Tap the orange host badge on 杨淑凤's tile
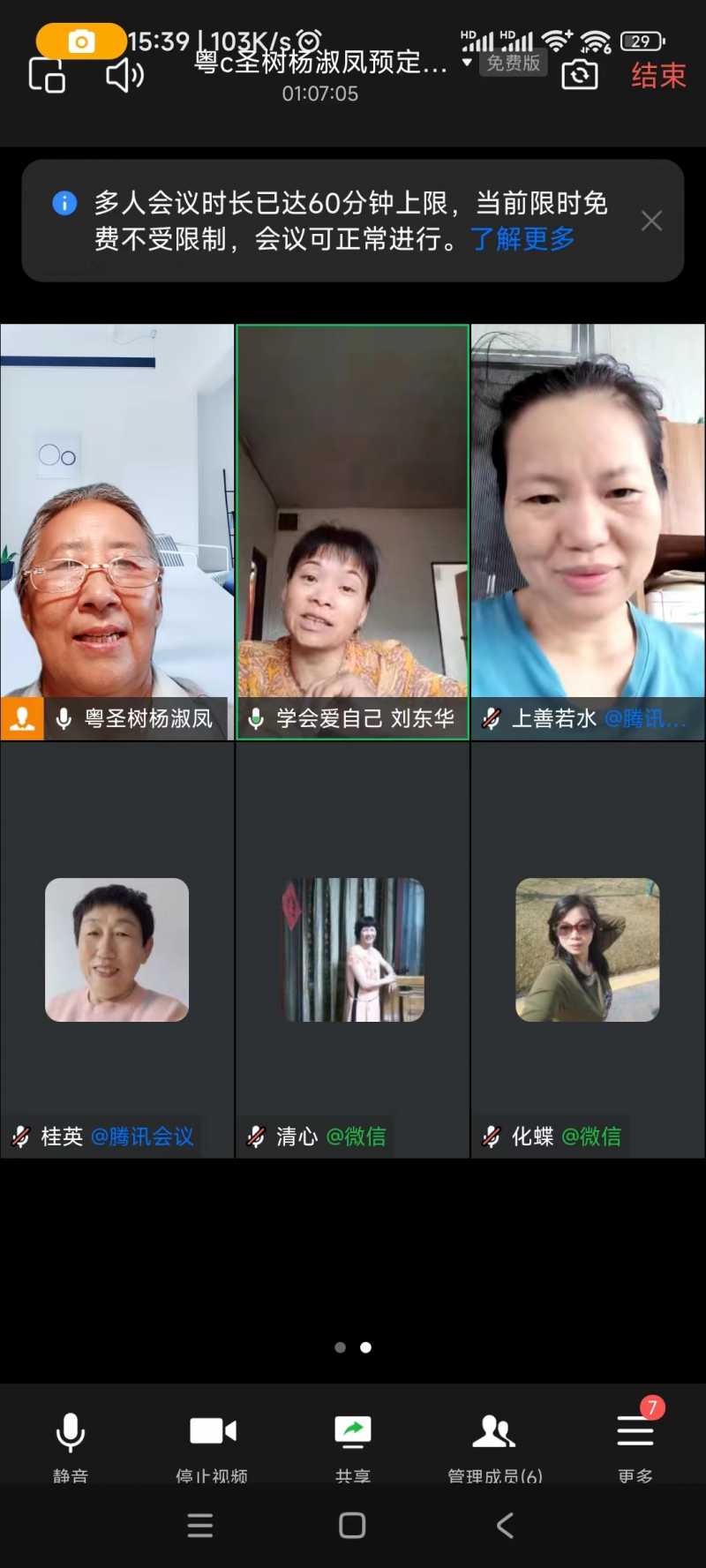 (23, 719)
